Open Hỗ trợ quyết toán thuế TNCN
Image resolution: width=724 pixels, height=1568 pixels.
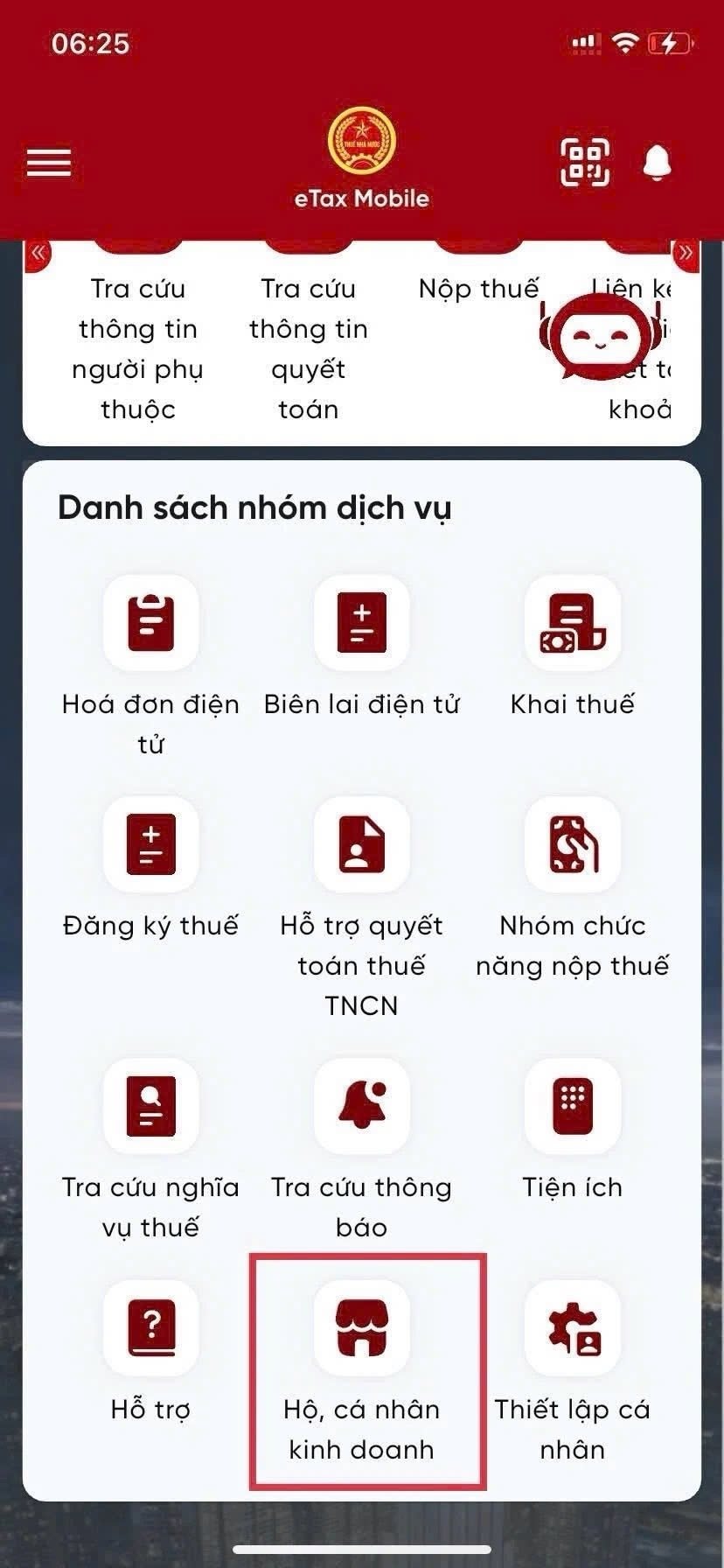pyautogui.click(x=361, y=844)
